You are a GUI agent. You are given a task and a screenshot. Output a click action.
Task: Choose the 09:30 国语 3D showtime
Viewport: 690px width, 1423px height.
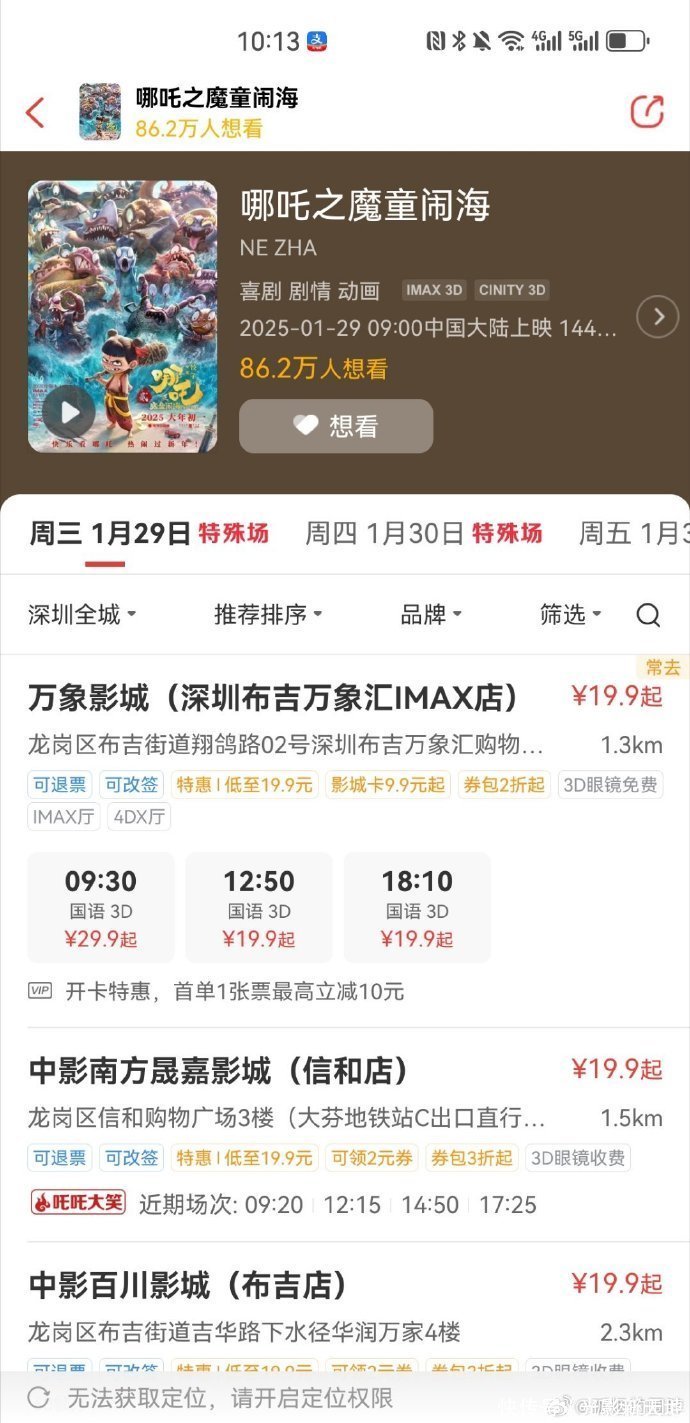click(101, 907)
